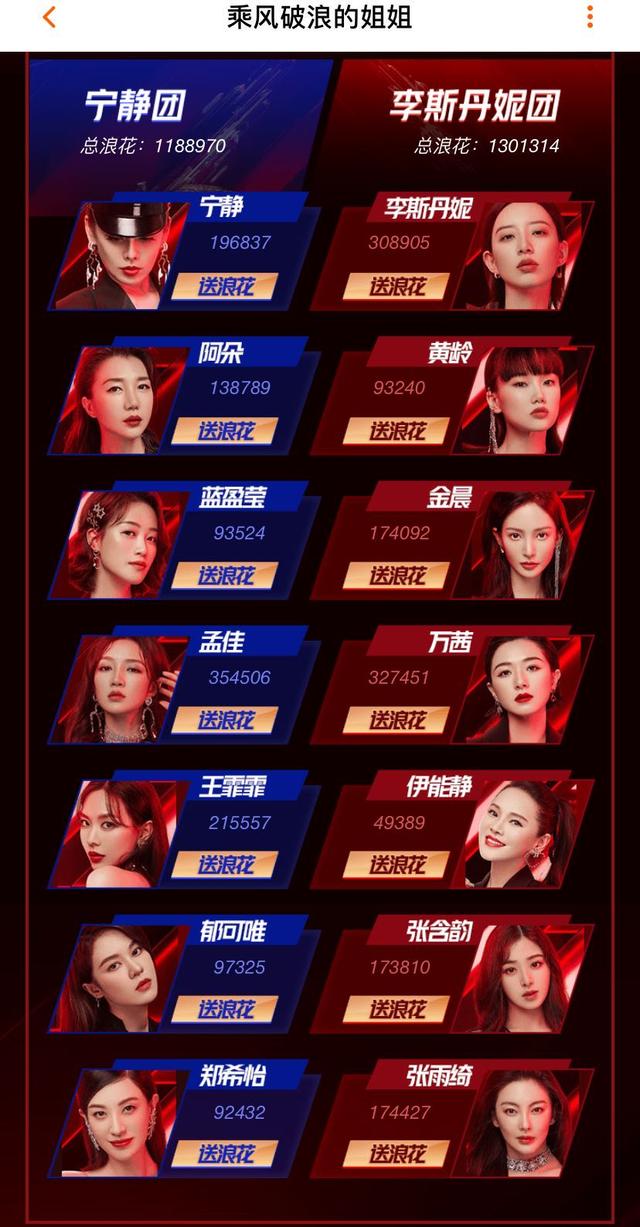Send 浪花 to 黄龄
640x1227 pixels.
click(x=396, y=431)
